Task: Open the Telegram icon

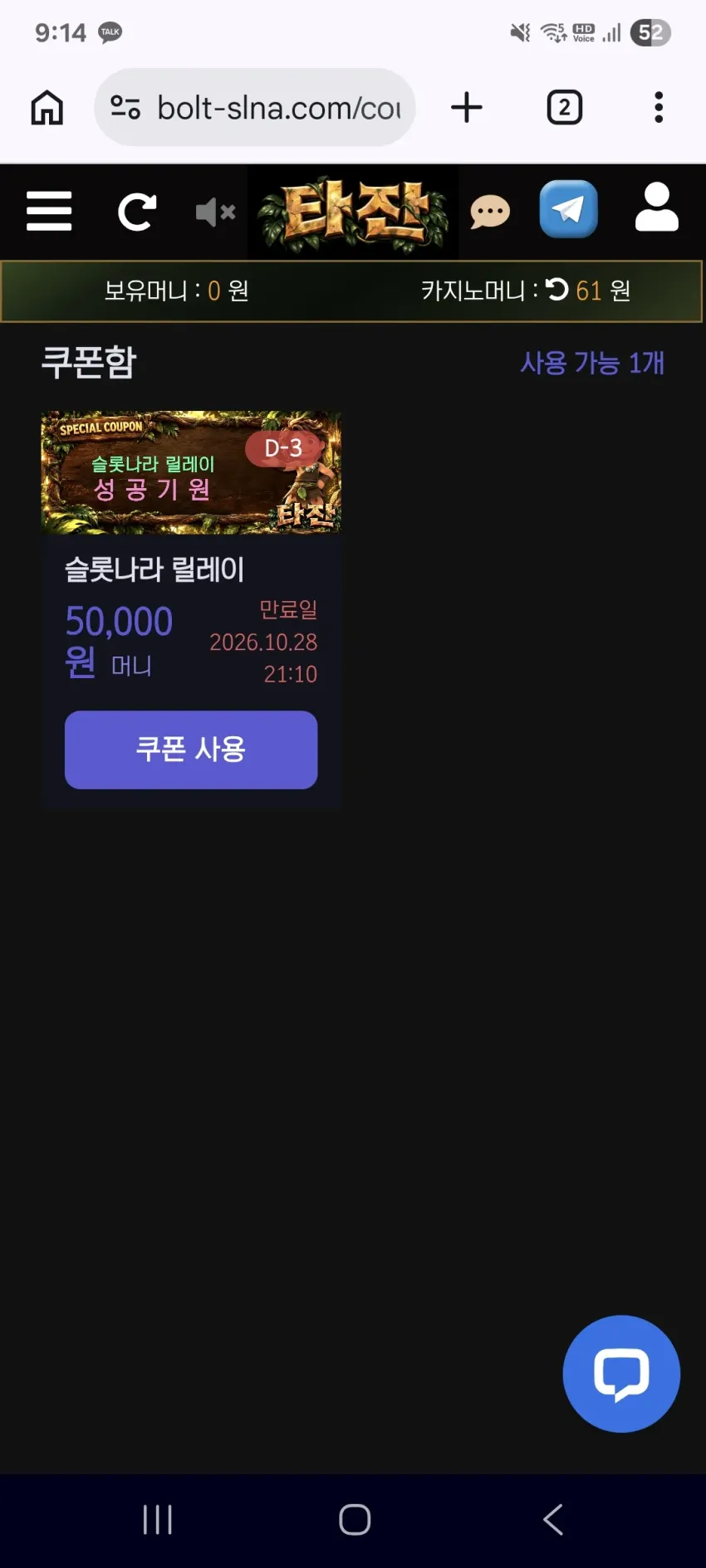Action: 569,209
